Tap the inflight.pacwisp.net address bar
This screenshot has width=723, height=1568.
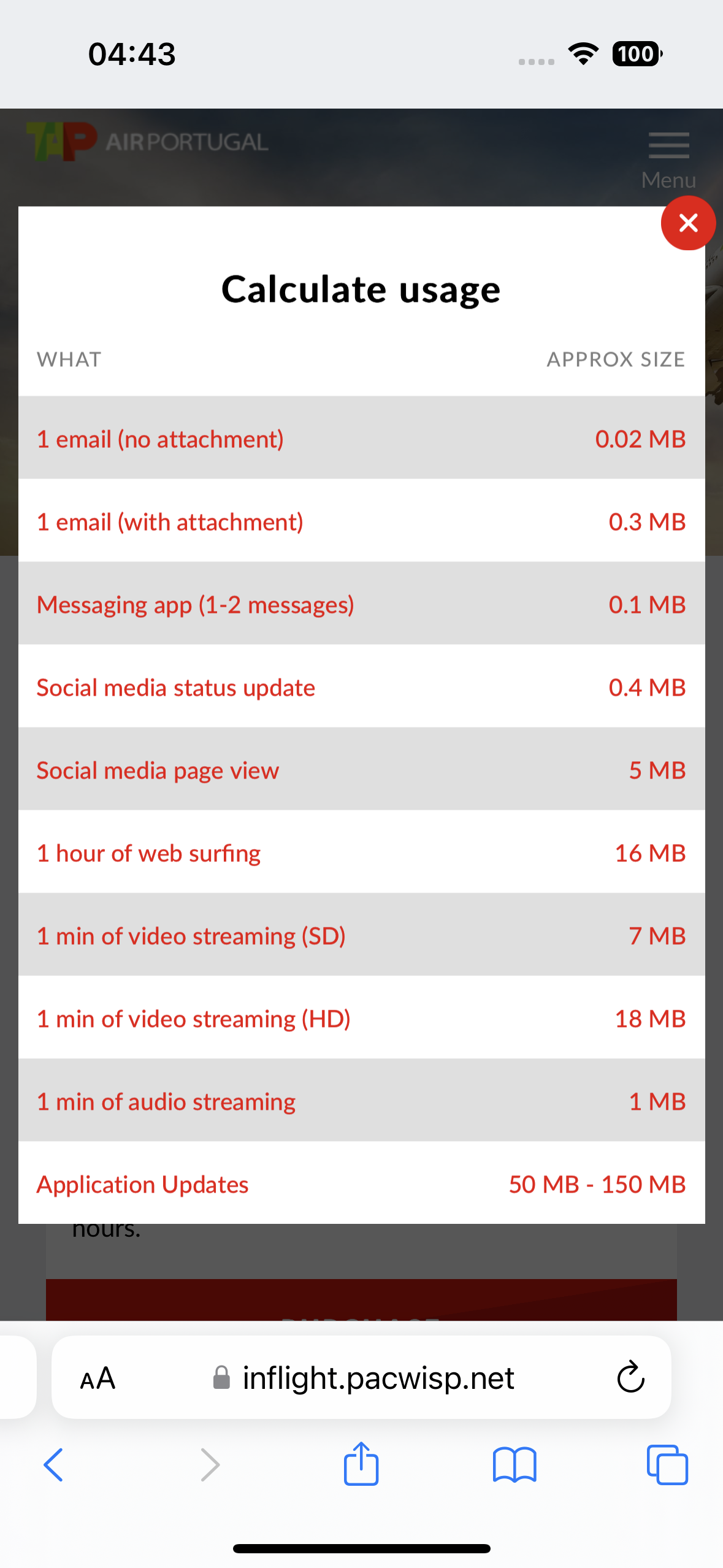pyautogui.click(x=361, y=1377)
